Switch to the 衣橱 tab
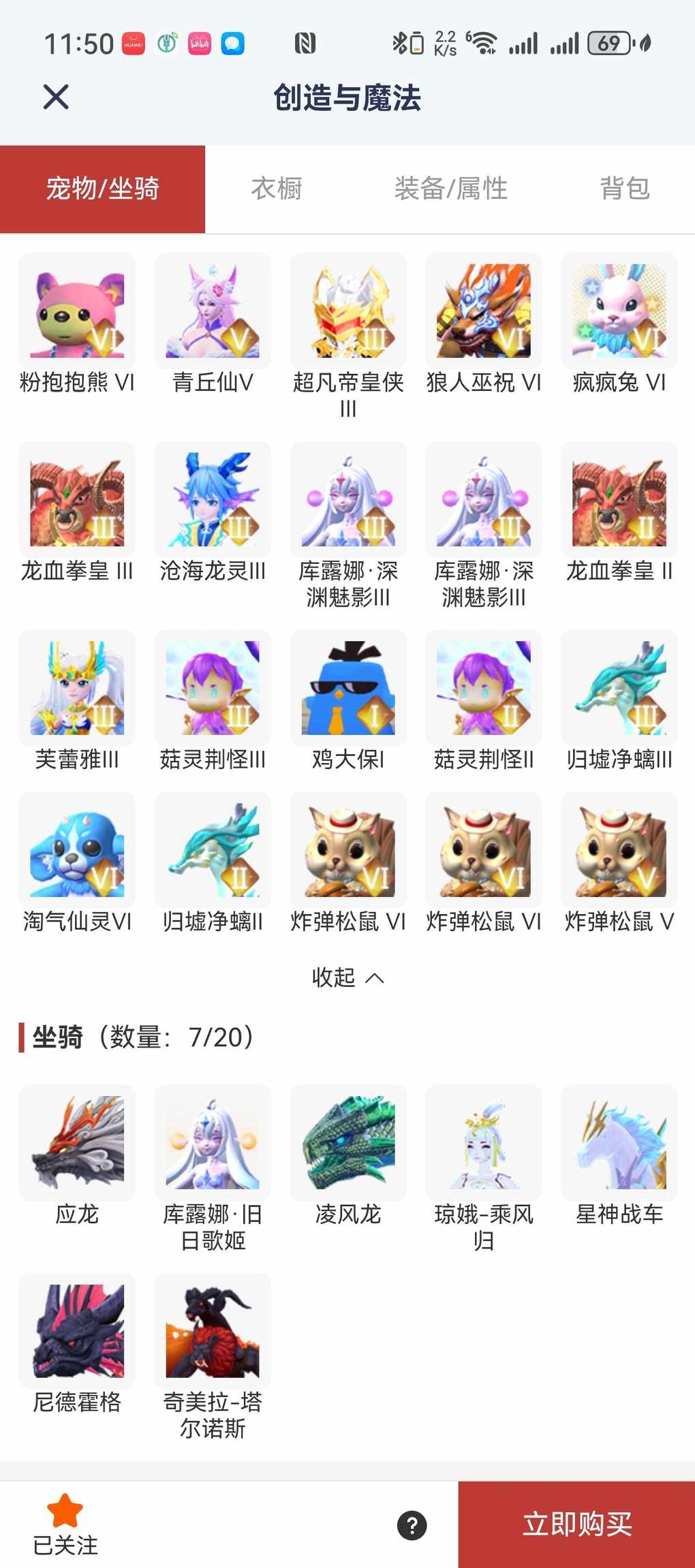 tap(276, 189)
